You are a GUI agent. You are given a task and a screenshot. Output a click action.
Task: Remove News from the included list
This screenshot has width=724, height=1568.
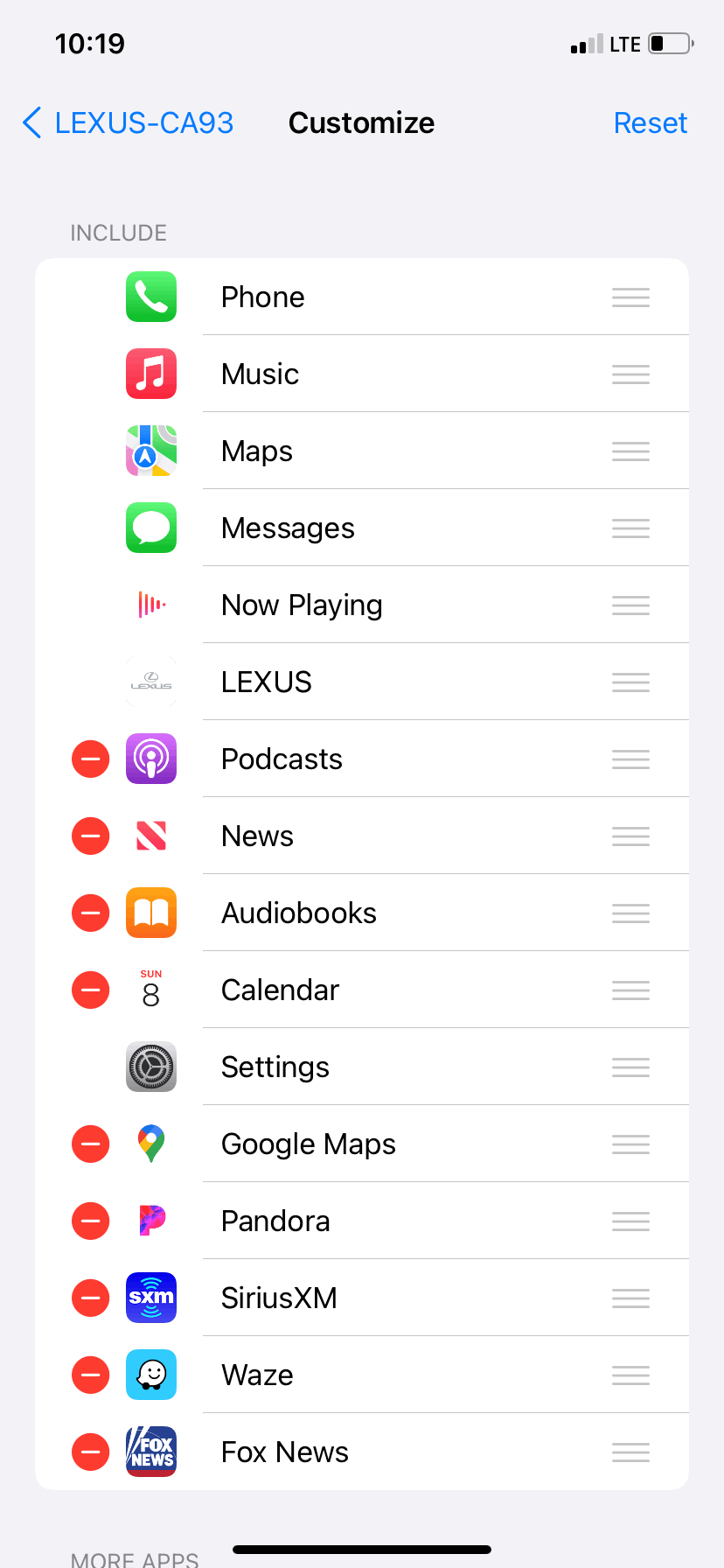point(90,836)
